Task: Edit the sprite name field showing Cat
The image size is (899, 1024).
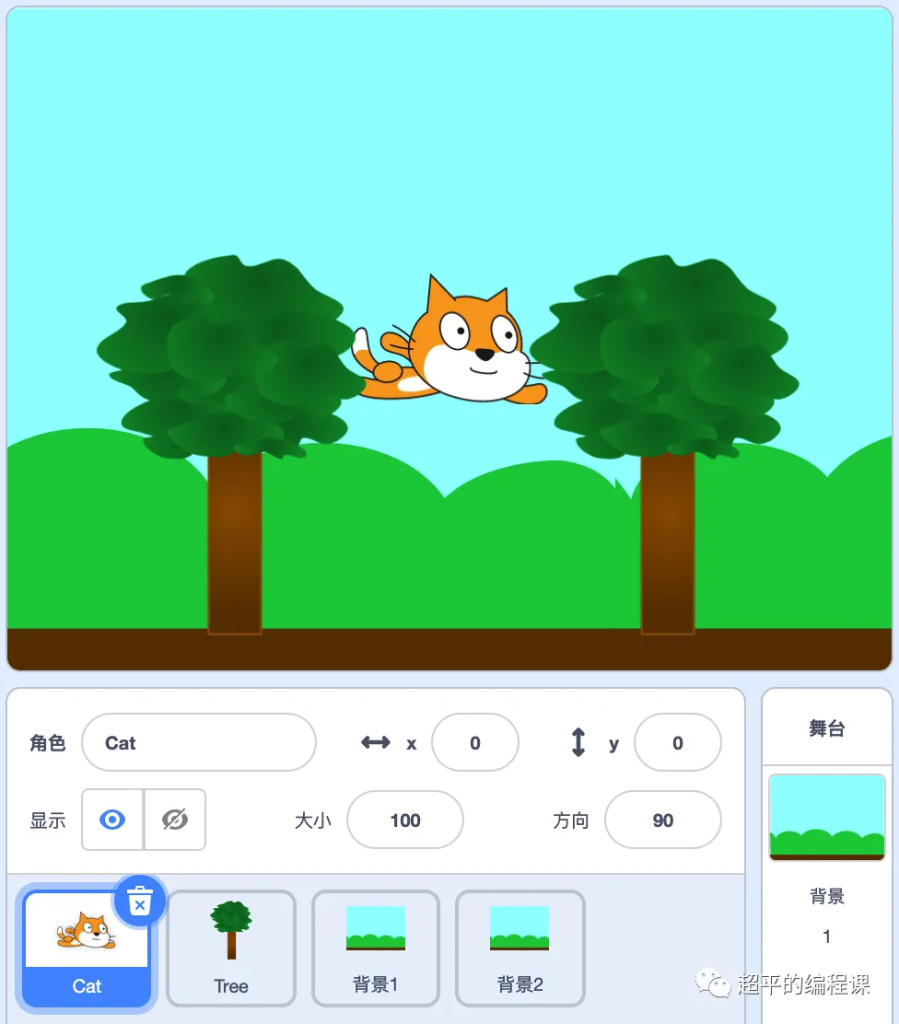Action: pos(198,742)
